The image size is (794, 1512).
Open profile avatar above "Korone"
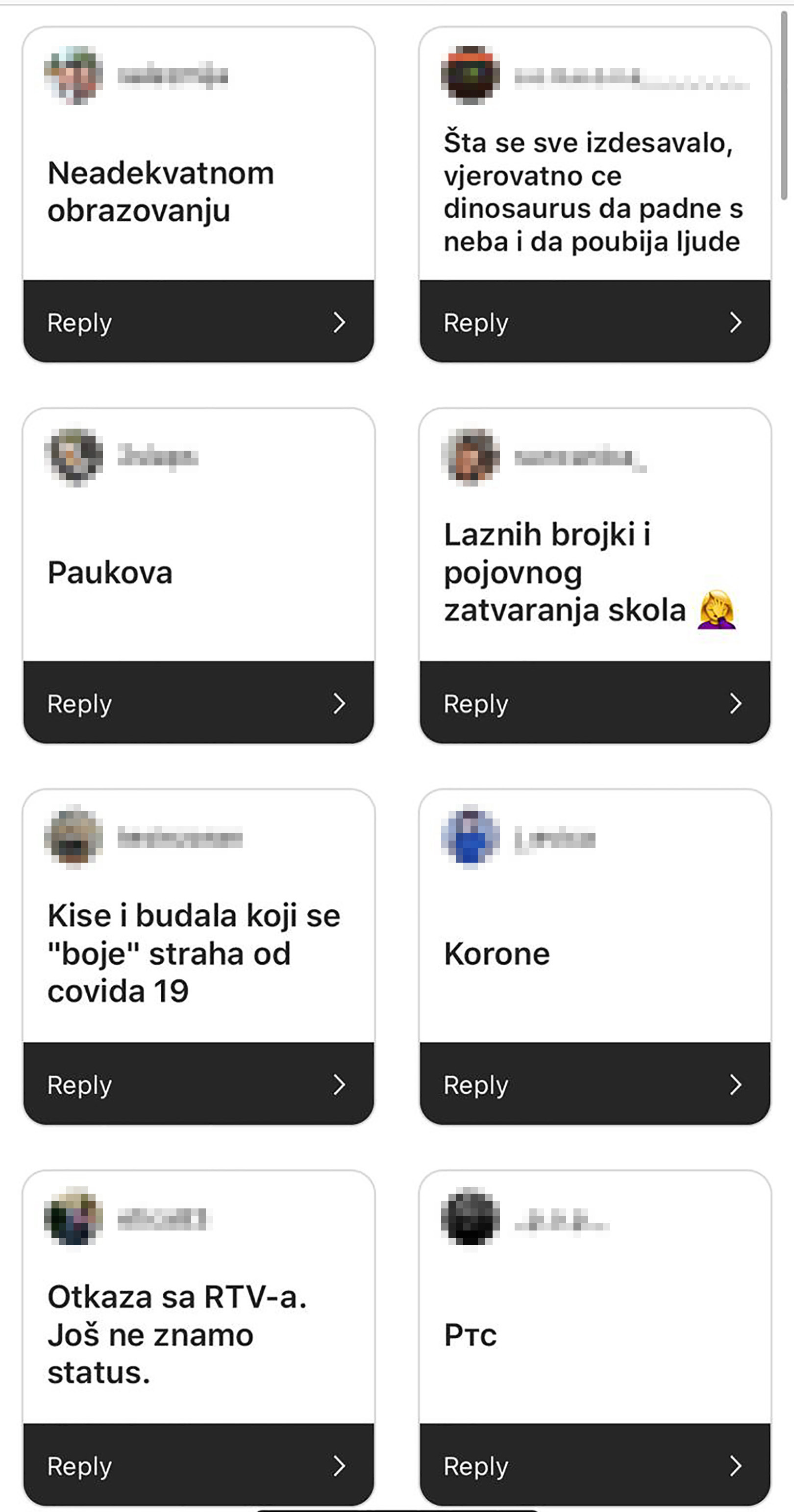pos(471,837)
